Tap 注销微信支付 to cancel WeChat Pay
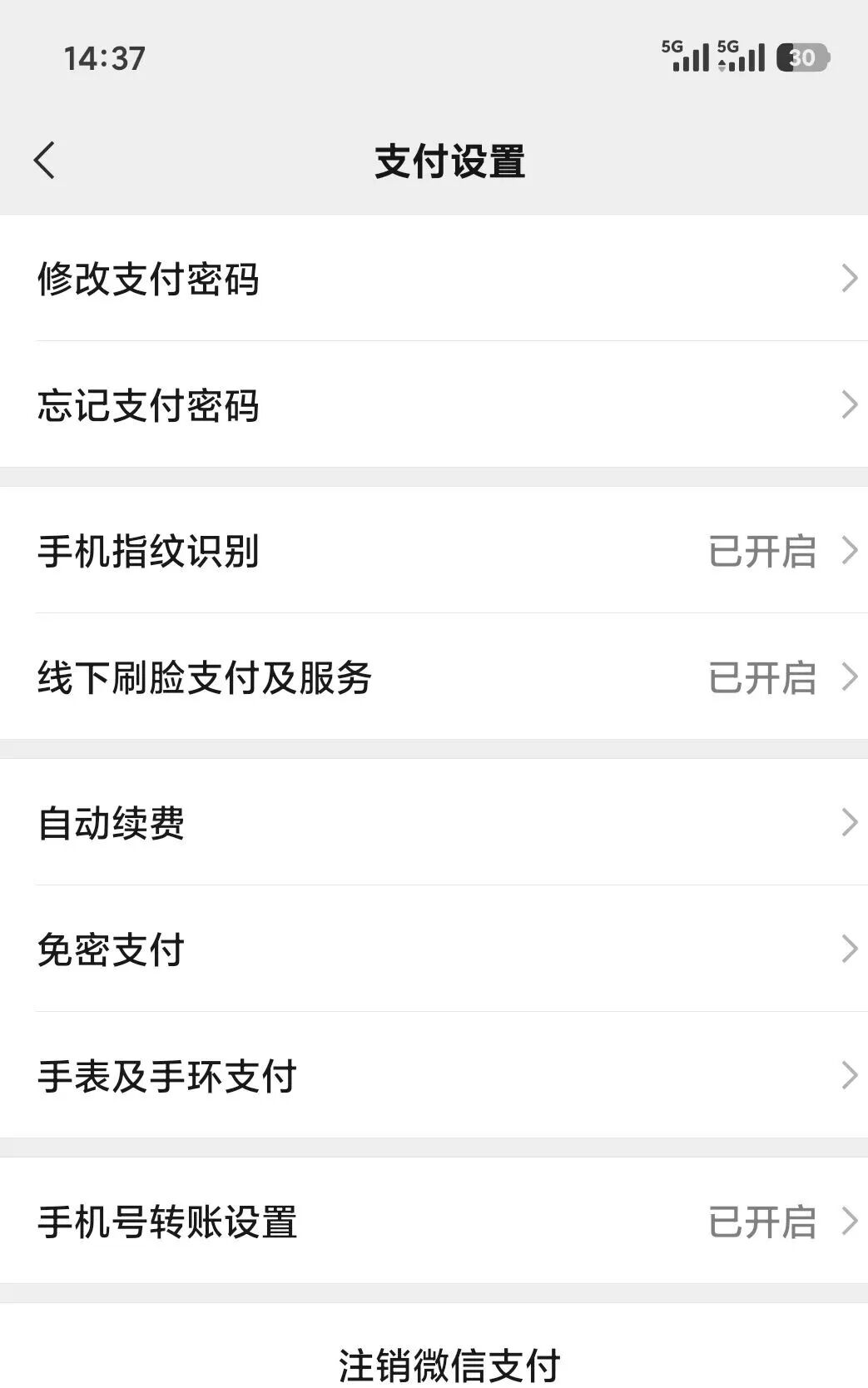 [x=449, y=1365]
